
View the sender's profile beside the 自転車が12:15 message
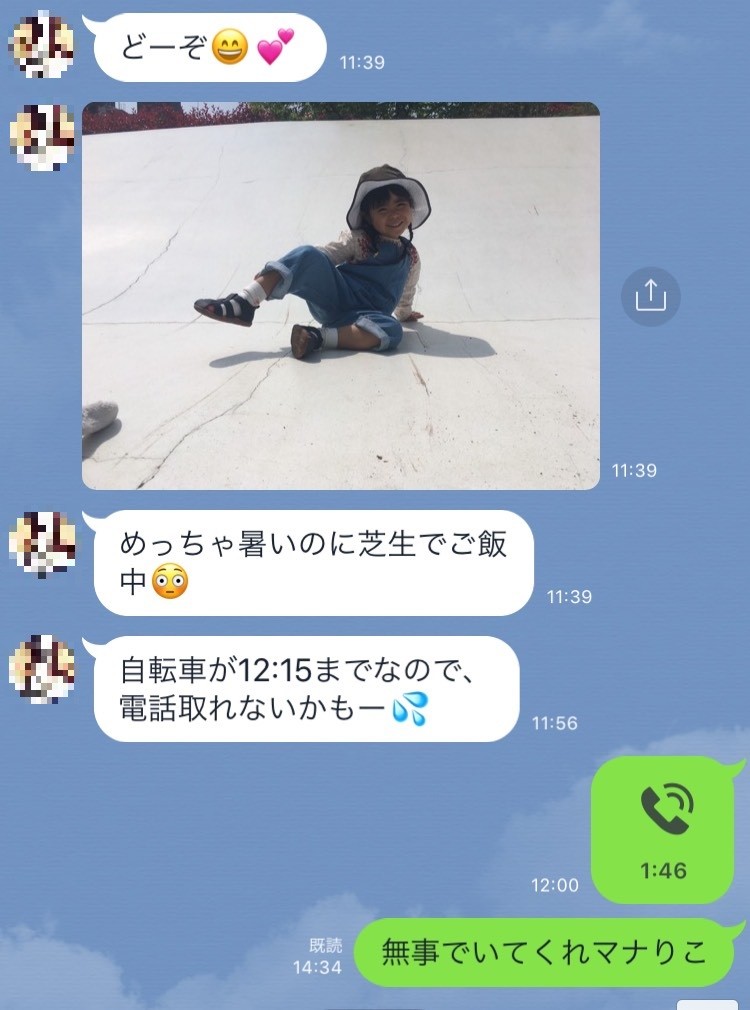pos(42,668)
